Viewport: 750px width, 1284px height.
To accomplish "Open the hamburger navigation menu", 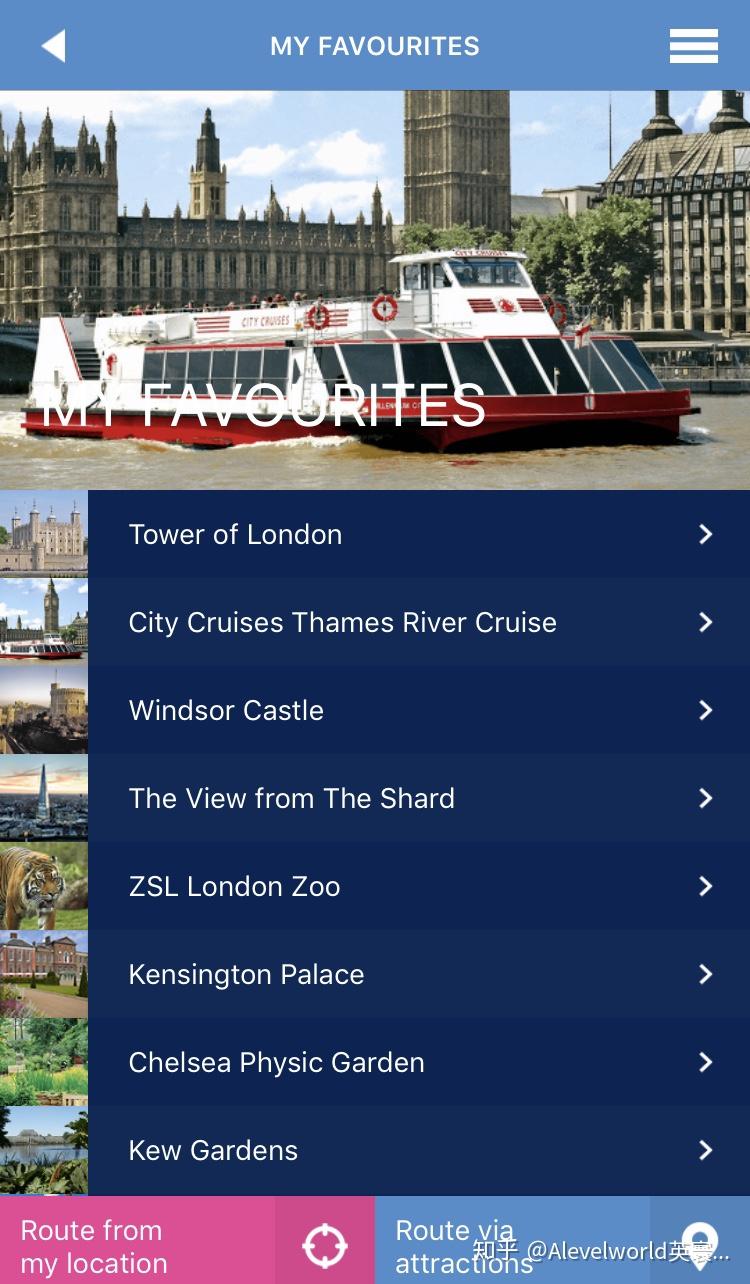I will coord(694,45).
